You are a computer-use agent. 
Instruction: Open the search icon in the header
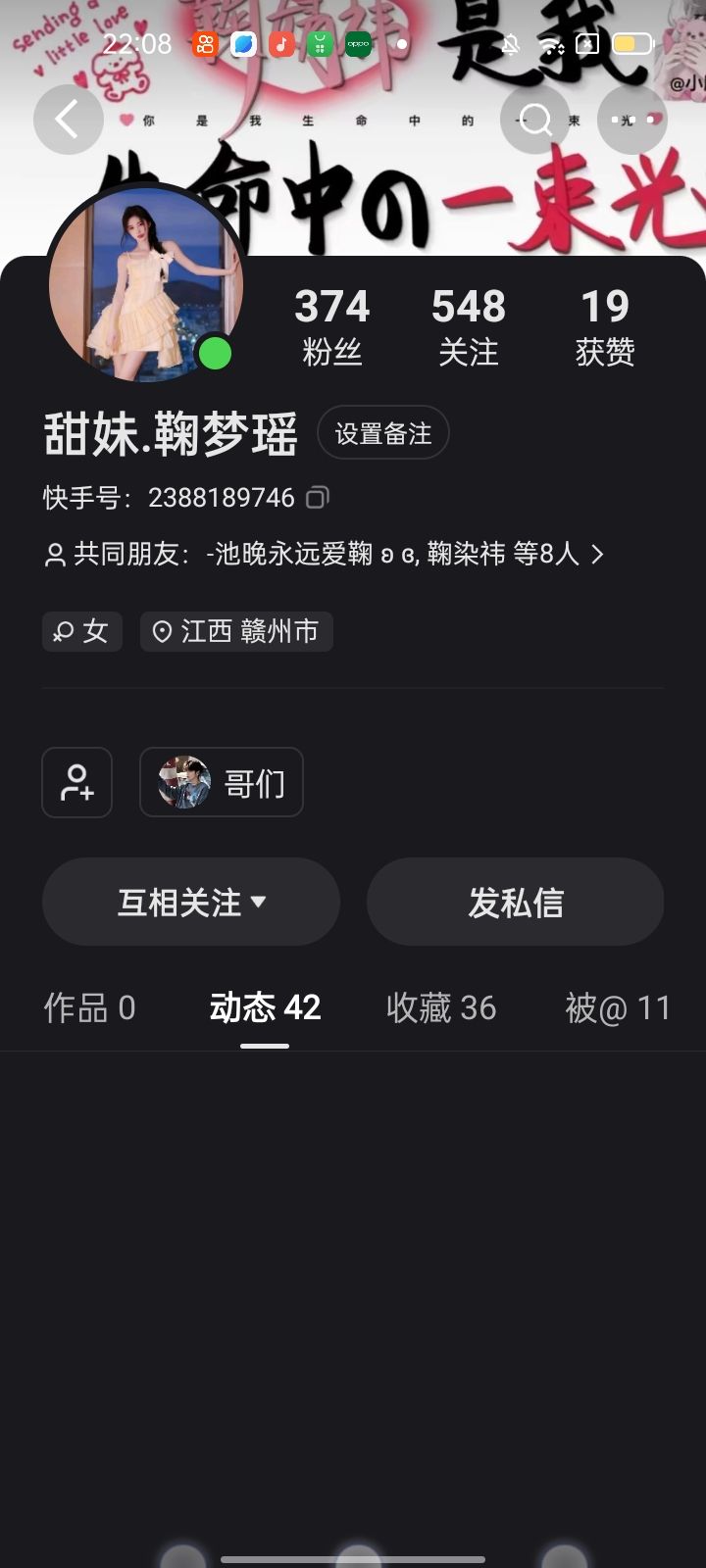(x=535, y=120)
